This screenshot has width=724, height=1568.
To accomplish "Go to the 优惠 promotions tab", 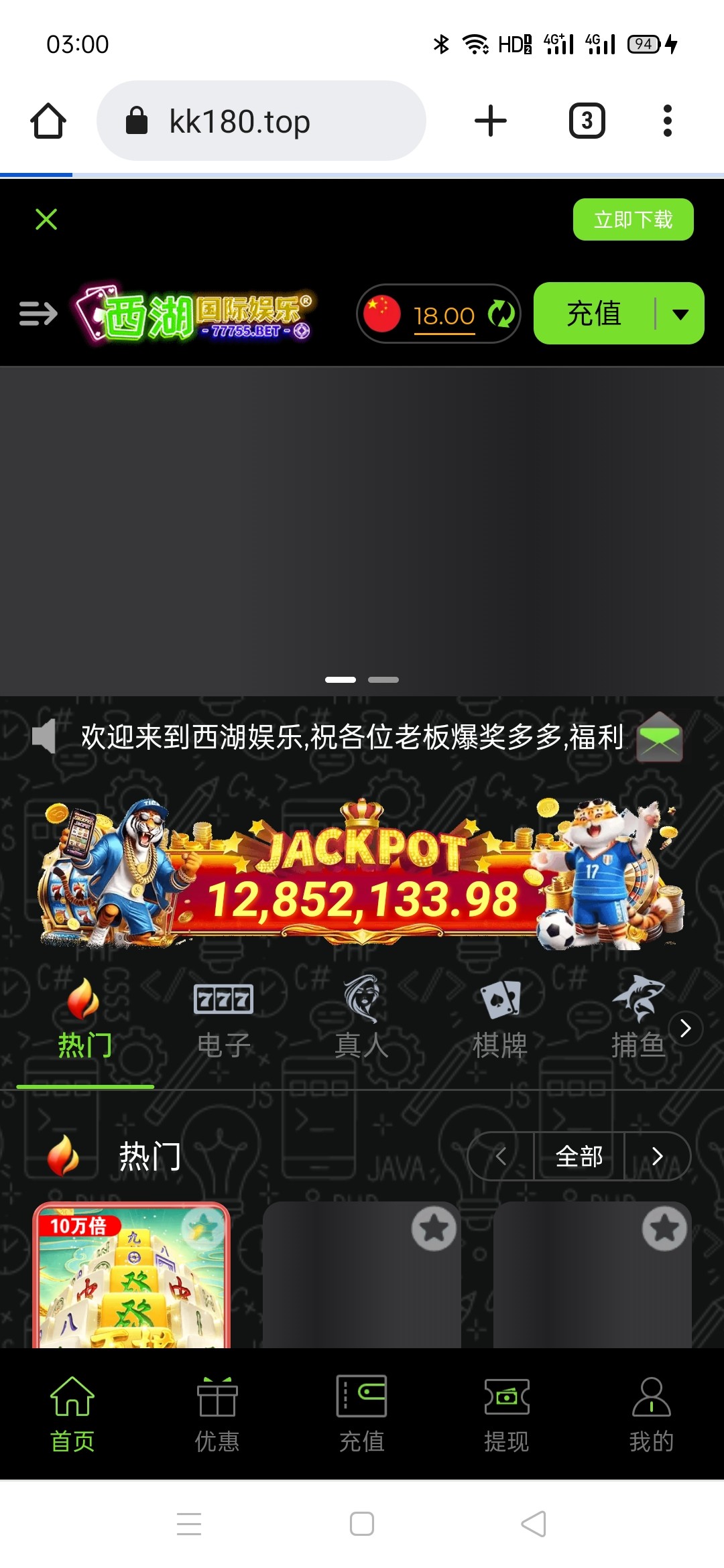I will tap(217, 1414).
